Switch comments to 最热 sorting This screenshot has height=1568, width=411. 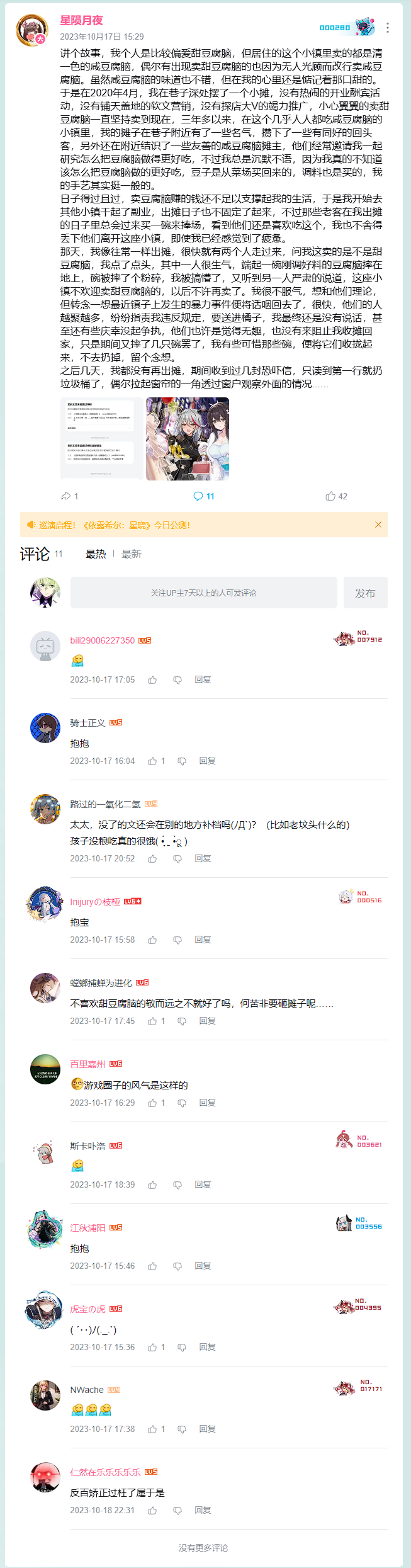96,554
